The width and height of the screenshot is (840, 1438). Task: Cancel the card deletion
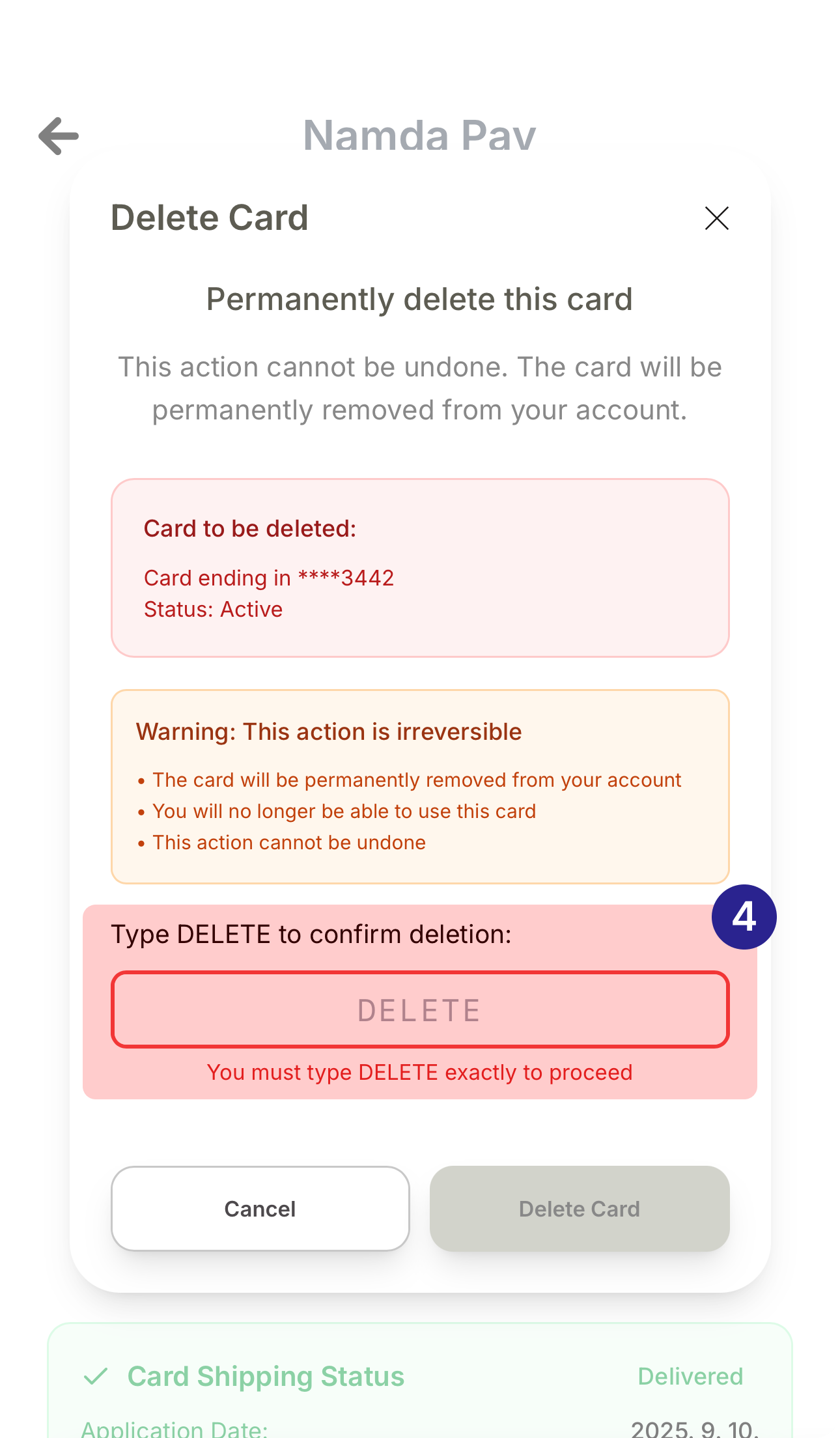point(260,1209)
